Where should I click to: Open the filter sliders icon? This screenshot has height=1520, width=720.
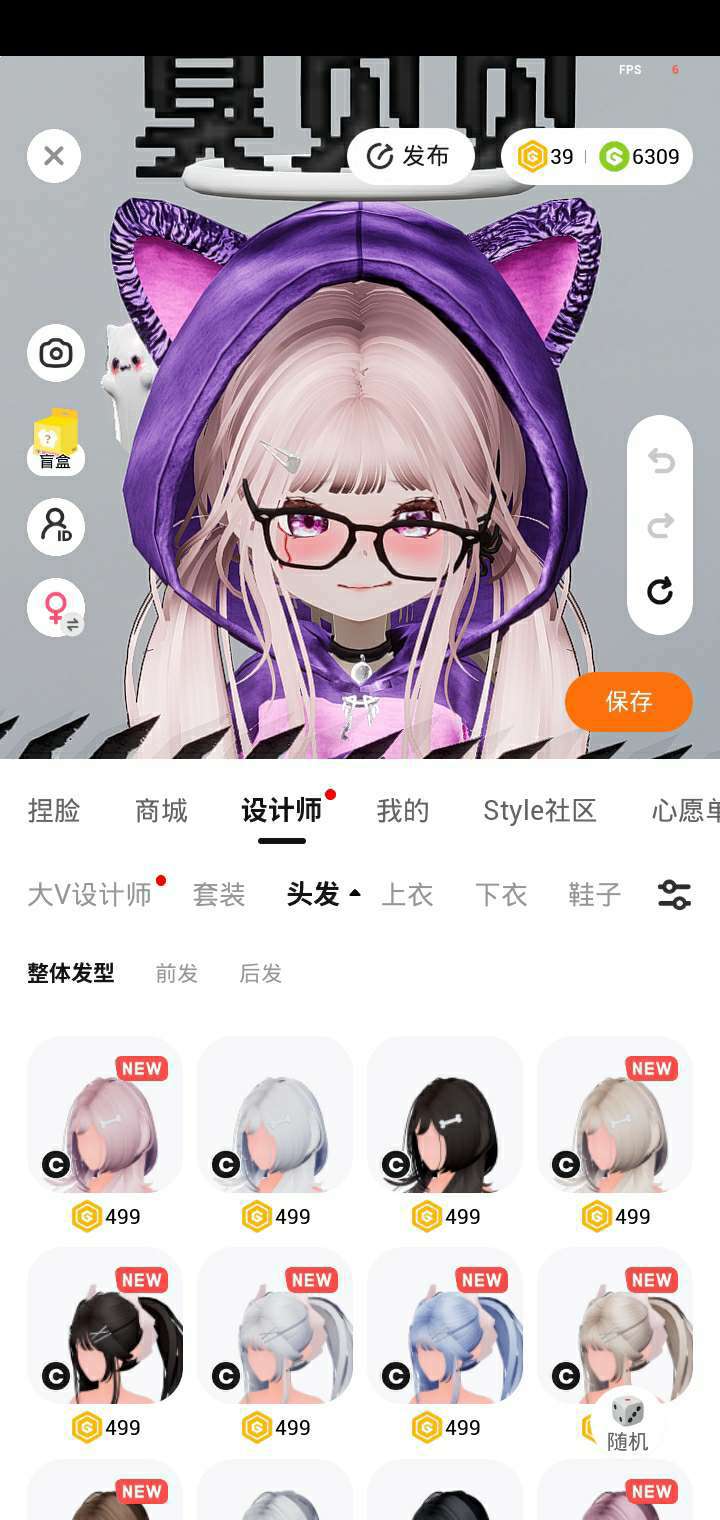coord(674,894)
